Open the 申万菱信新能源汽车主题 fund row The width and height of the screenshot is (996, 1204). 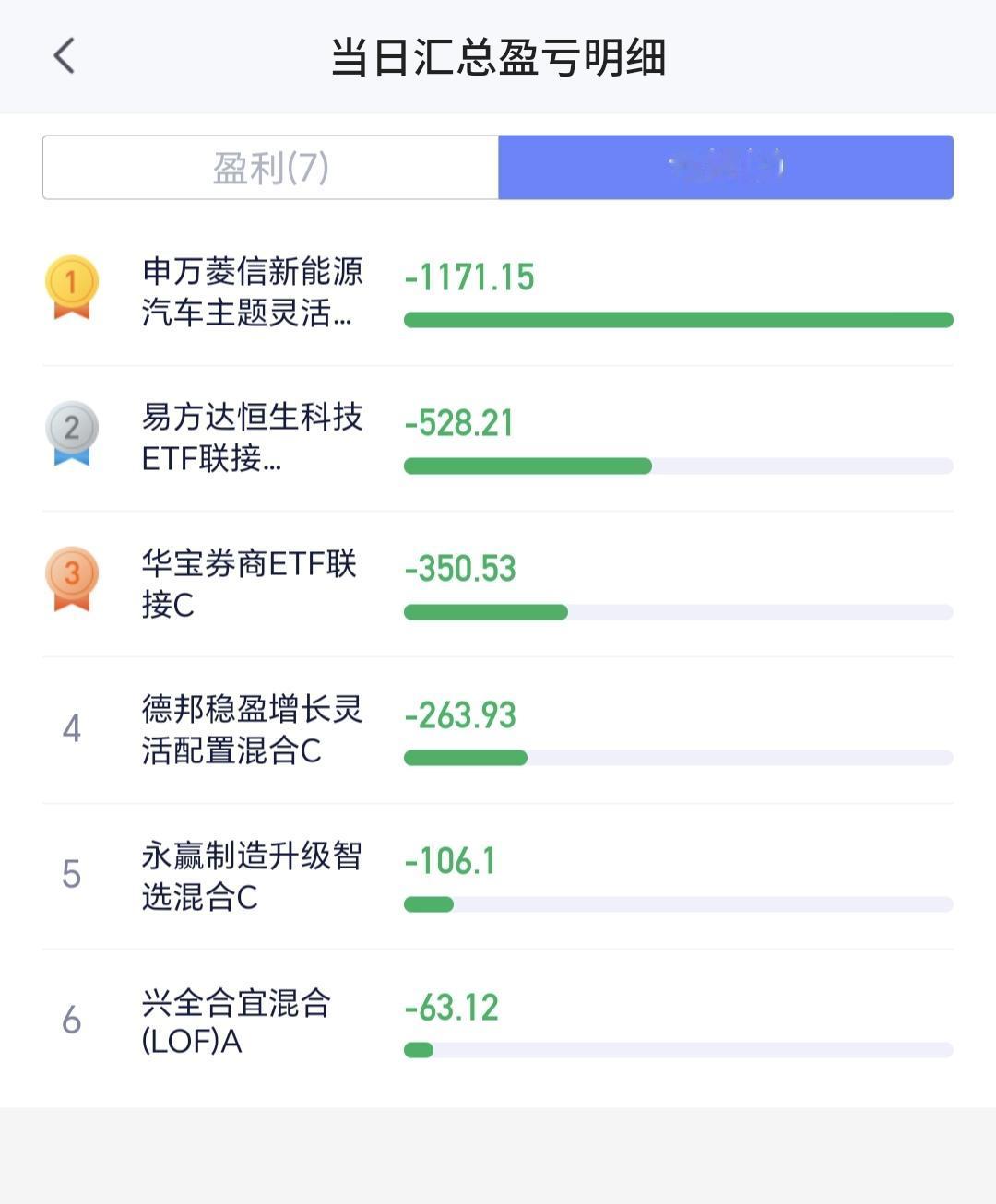[498, 293]
